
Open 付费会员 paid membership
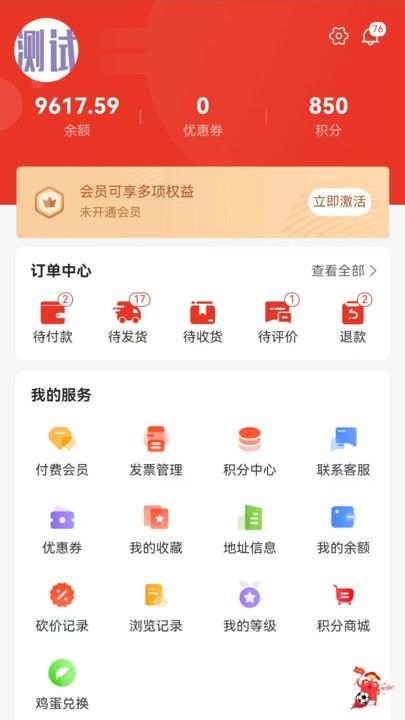(62, 451)
